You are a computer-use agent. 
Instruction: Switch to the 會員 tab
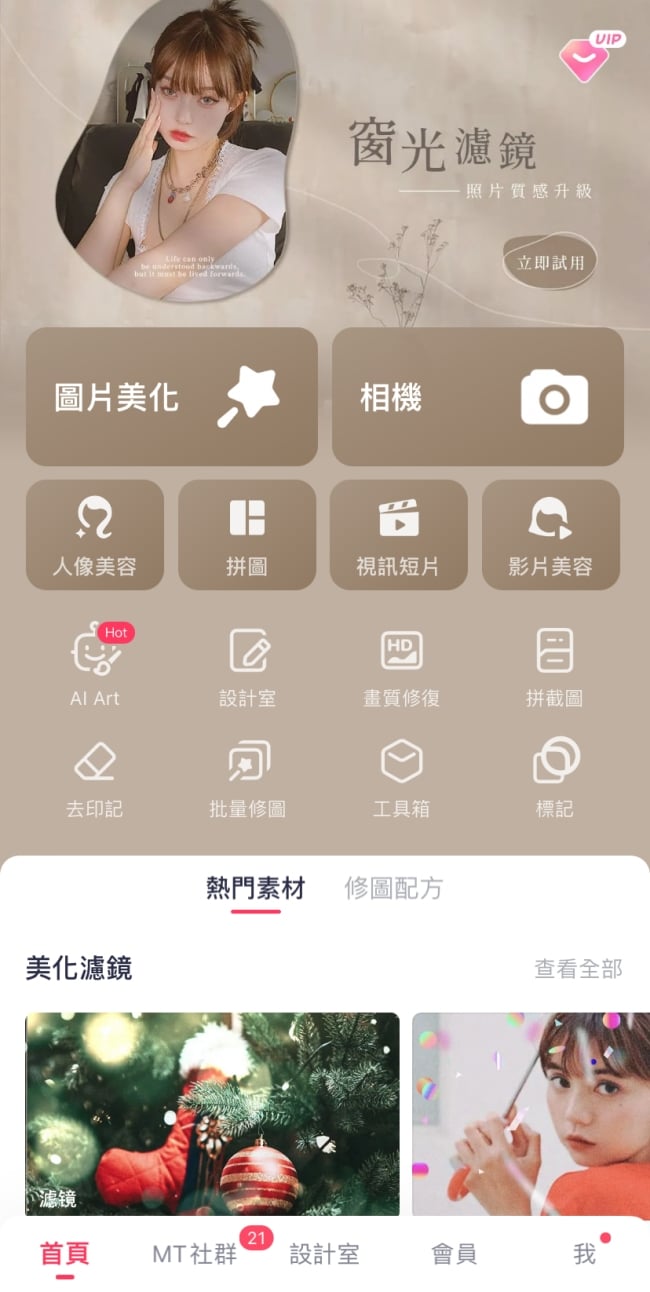pyautogui.click(x=453, y=1254)
